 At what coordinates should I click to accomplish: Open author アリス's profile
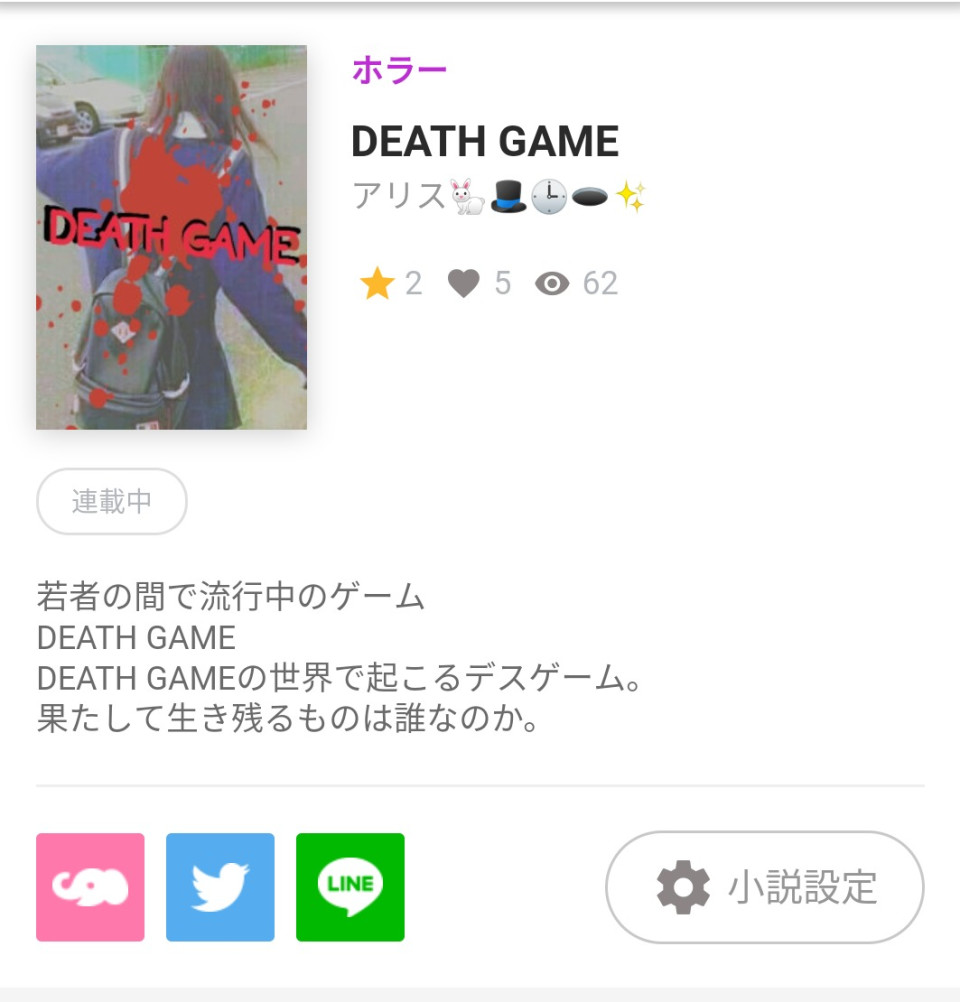point(498,197)
